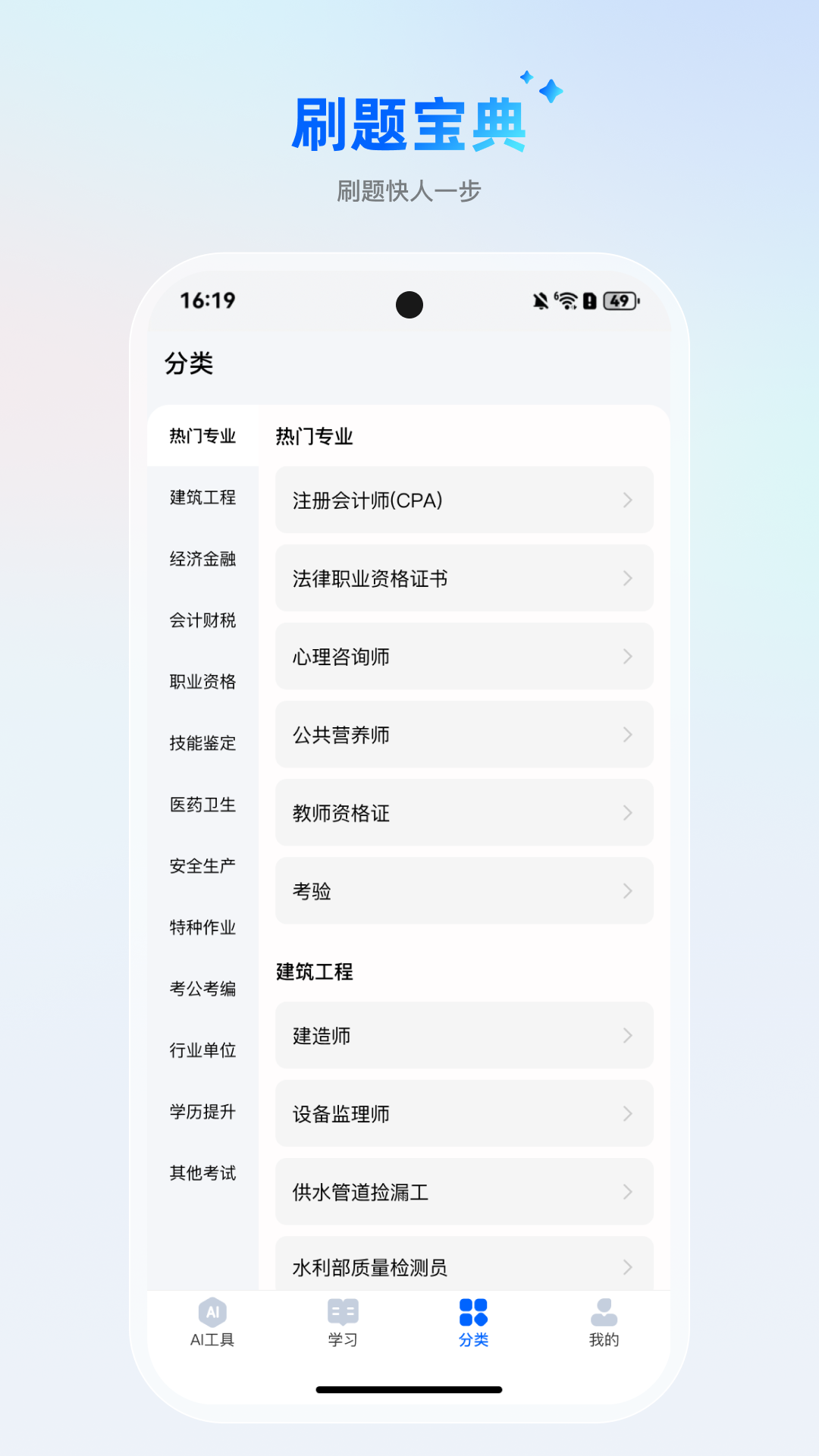
Task: Tap the 考验 list entry
Action: tap(464, 892)
